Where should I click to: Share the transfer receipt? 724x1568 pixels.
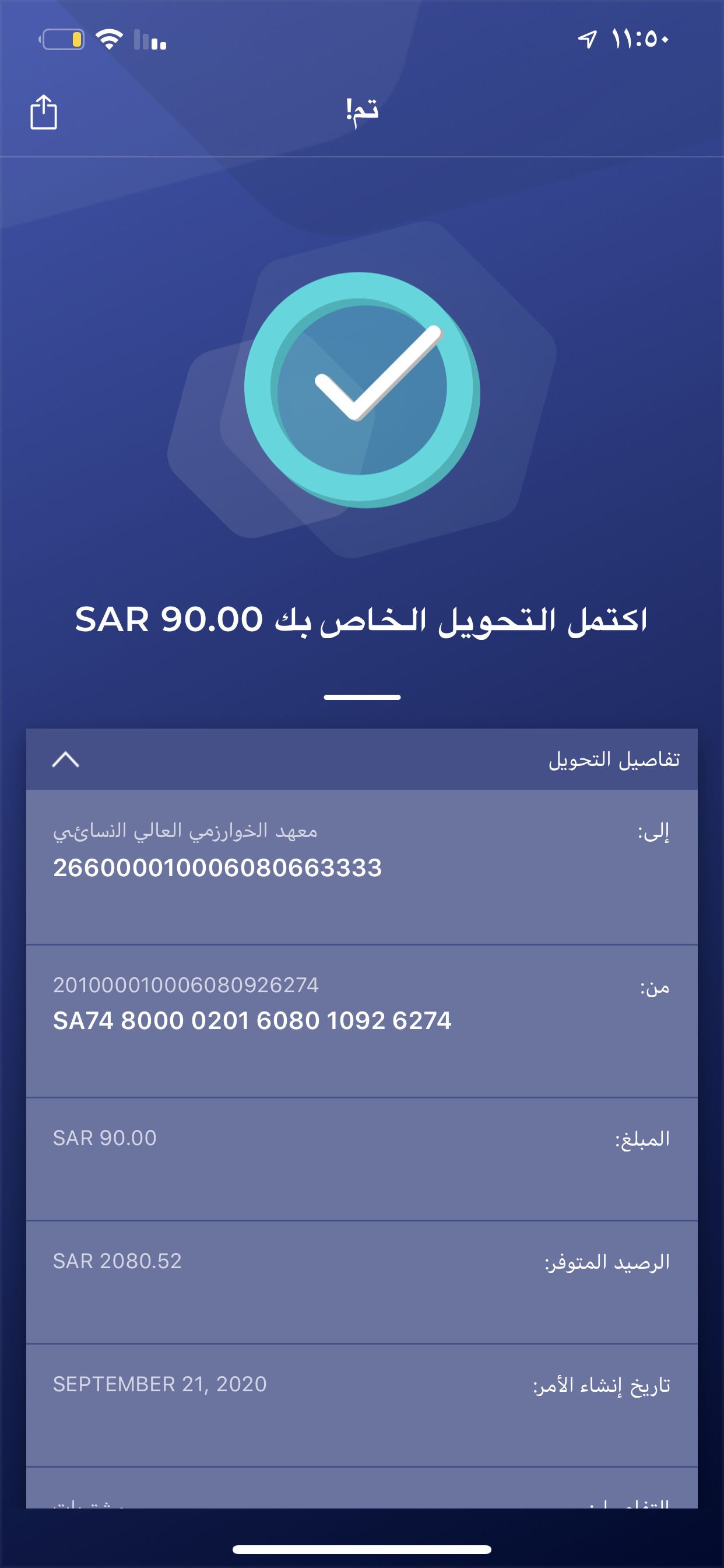[44, 112]
